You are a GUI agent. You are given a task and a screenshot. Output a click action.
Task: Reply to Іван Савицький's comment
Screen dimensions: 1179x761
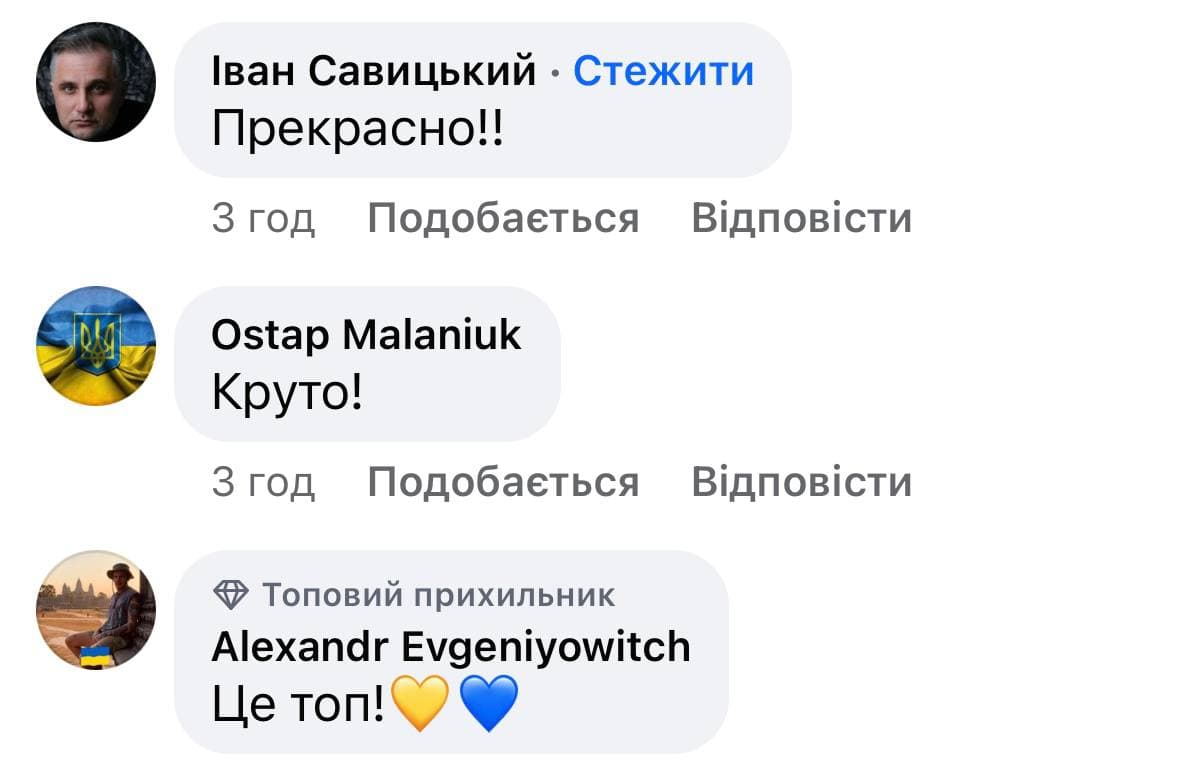point(801,218)
